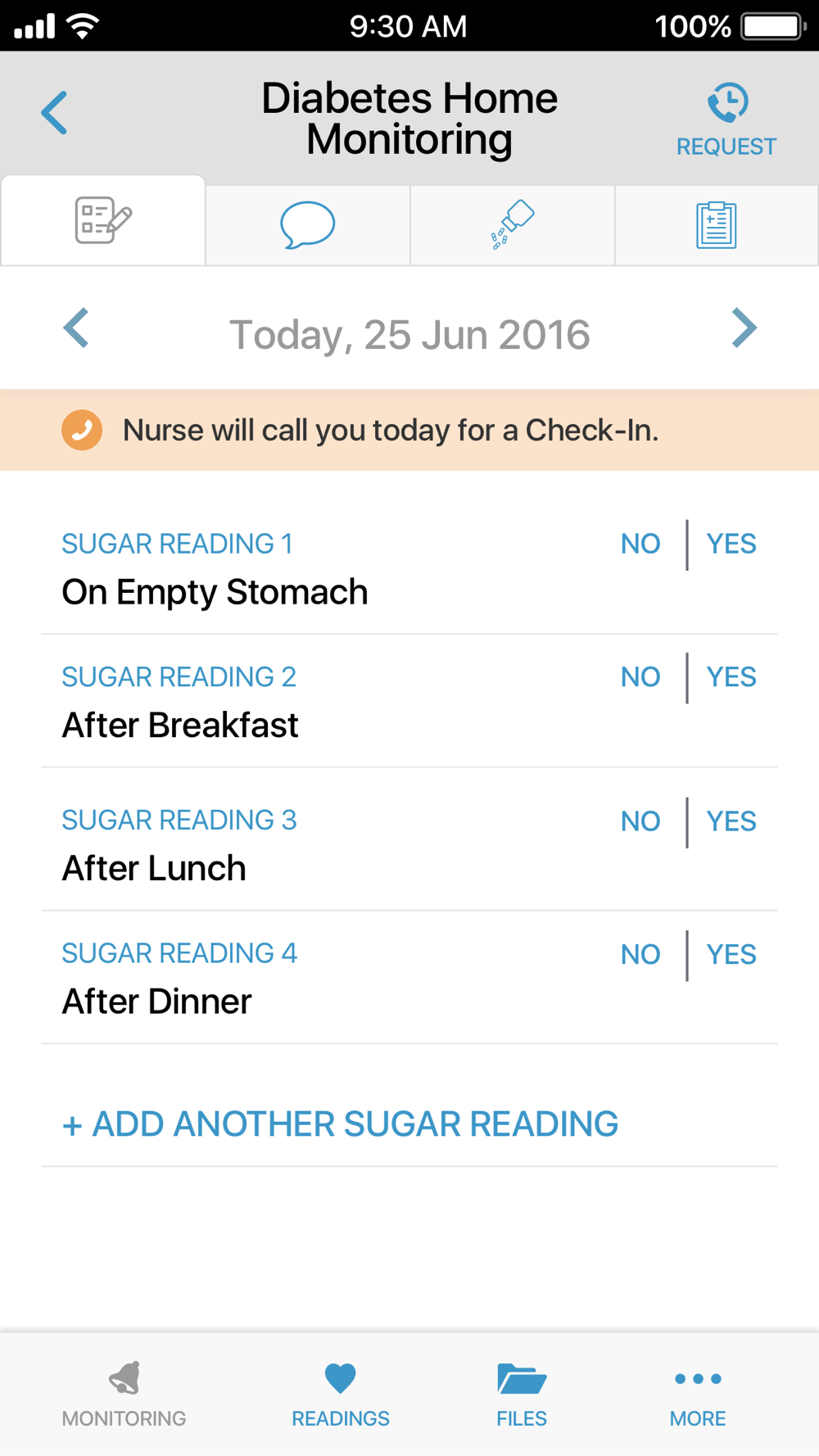Open the Files tab
The height and width of the screenshot is (1456, 819).
coord(522,1395)
